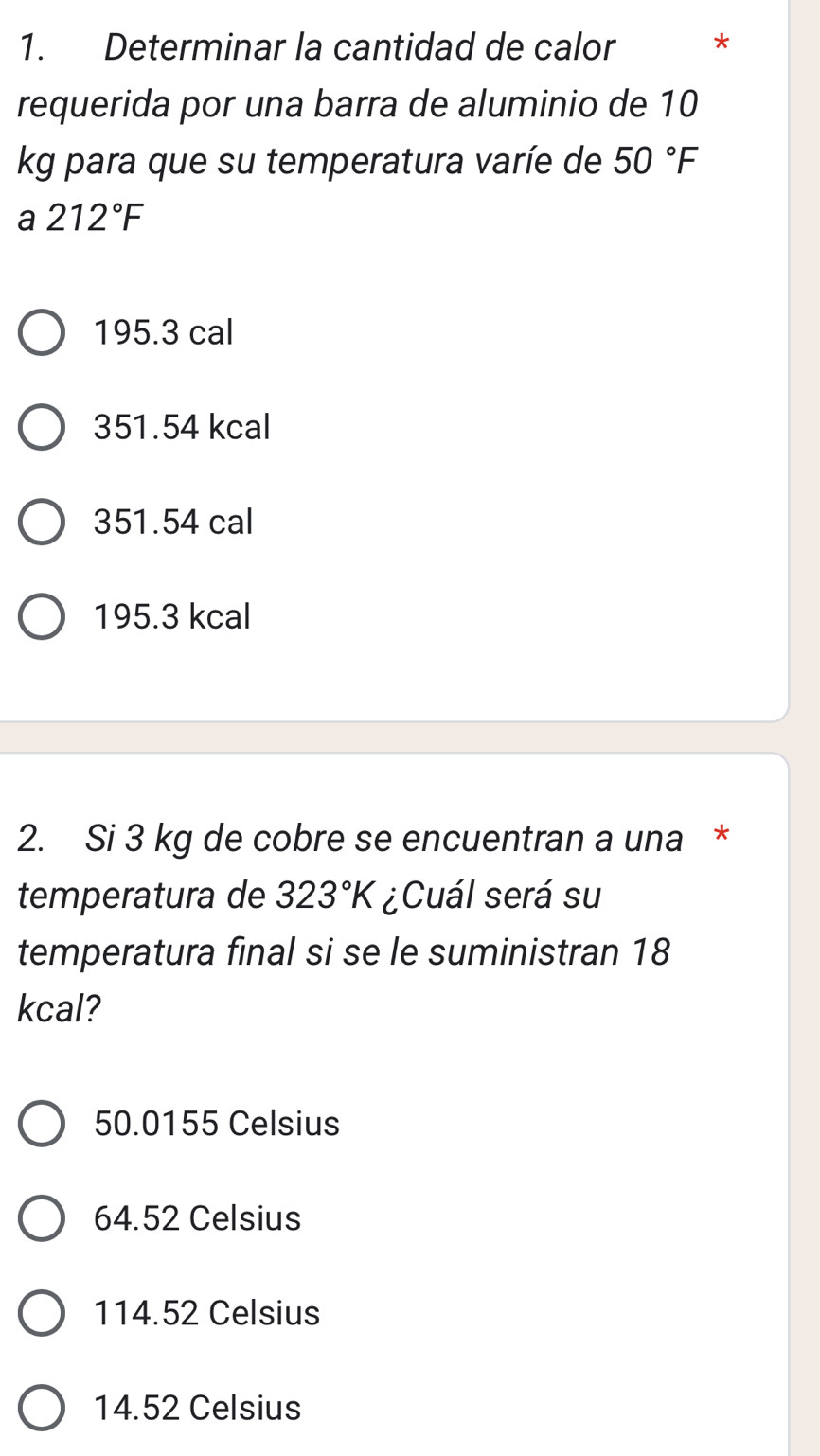Mark 351.54 cal radio button

coord(42,522)
